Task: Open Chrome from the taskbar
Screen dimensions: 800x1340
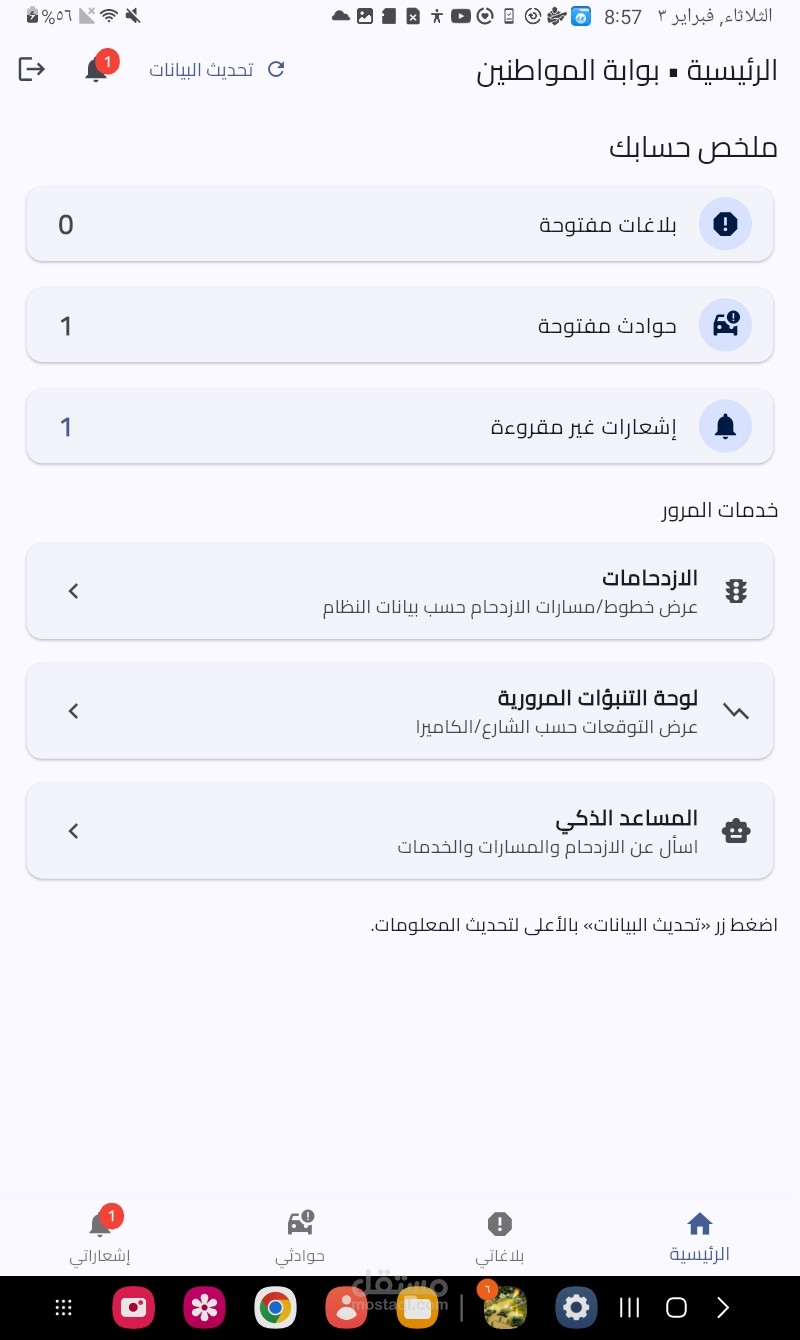Action: (275, 1307)
